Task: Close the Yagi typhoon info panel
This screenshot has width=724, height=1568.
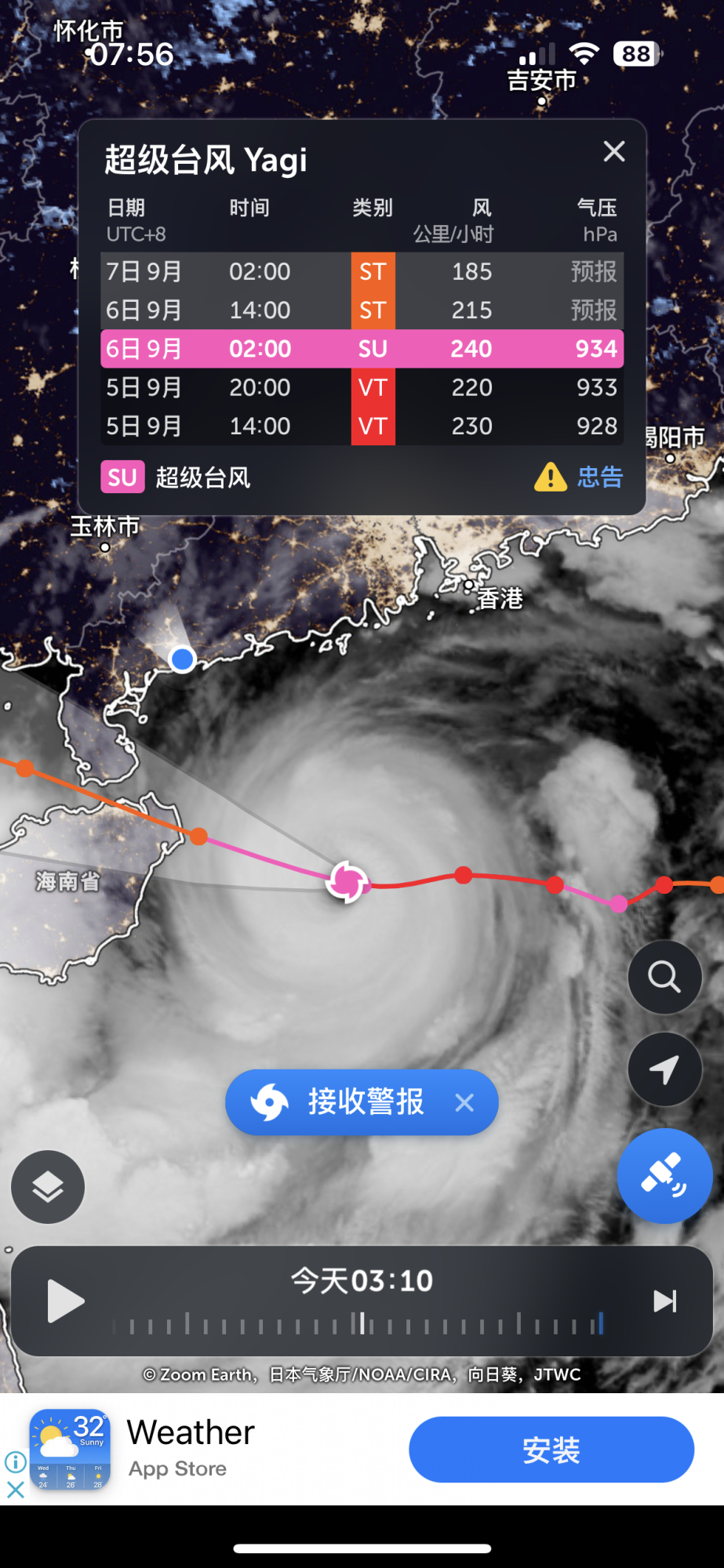Action: point(614,151)
